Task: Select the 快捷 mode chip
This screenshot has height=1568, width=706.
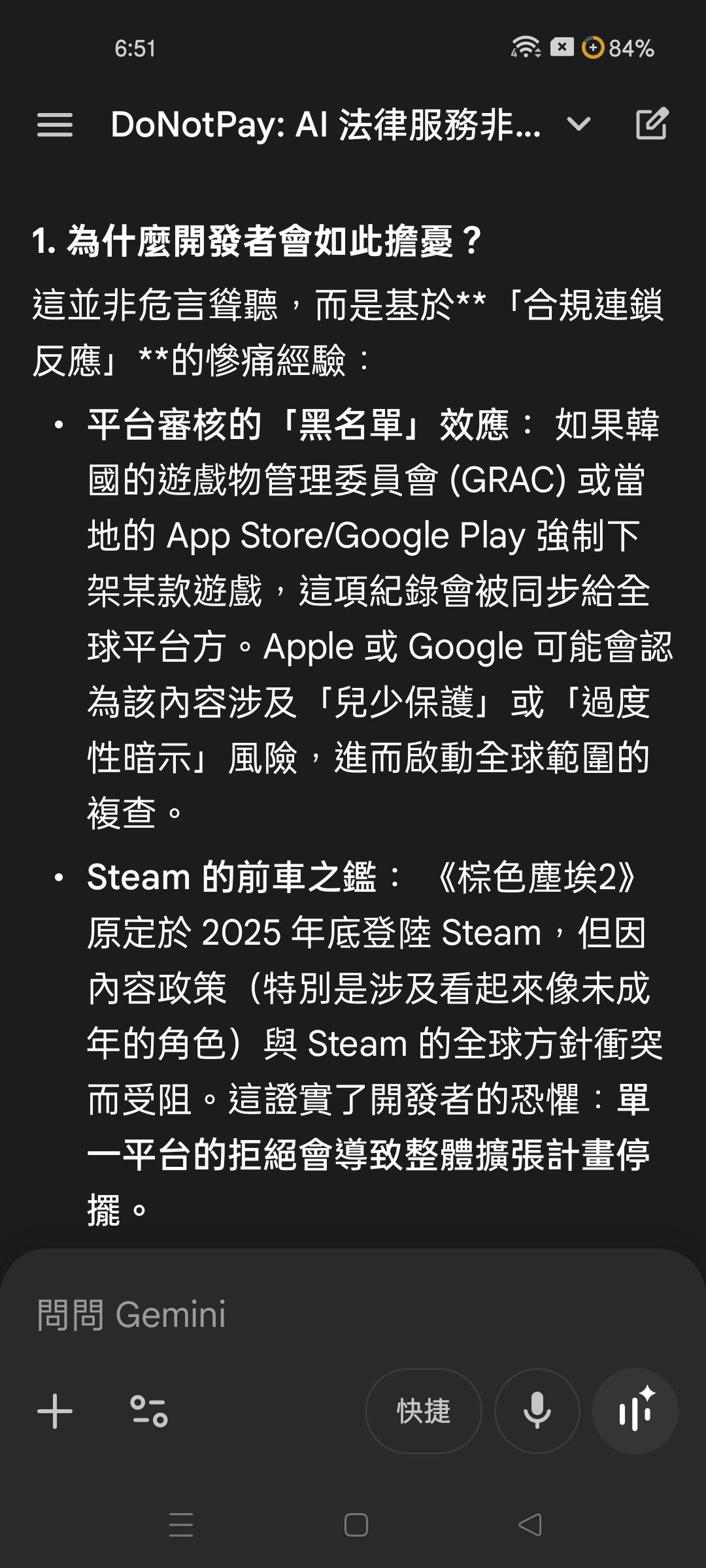Action: [423, 1411]
